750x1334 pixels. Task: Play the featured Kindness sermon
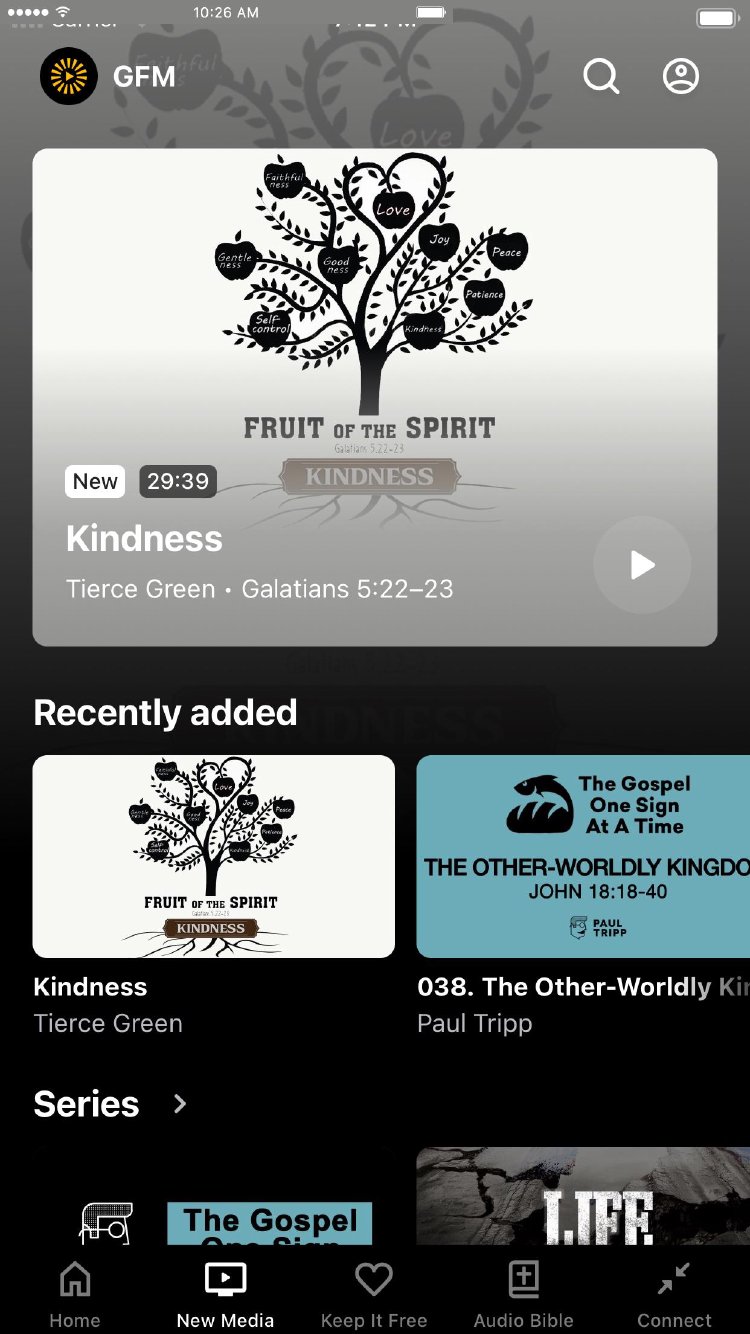(642, 565)
